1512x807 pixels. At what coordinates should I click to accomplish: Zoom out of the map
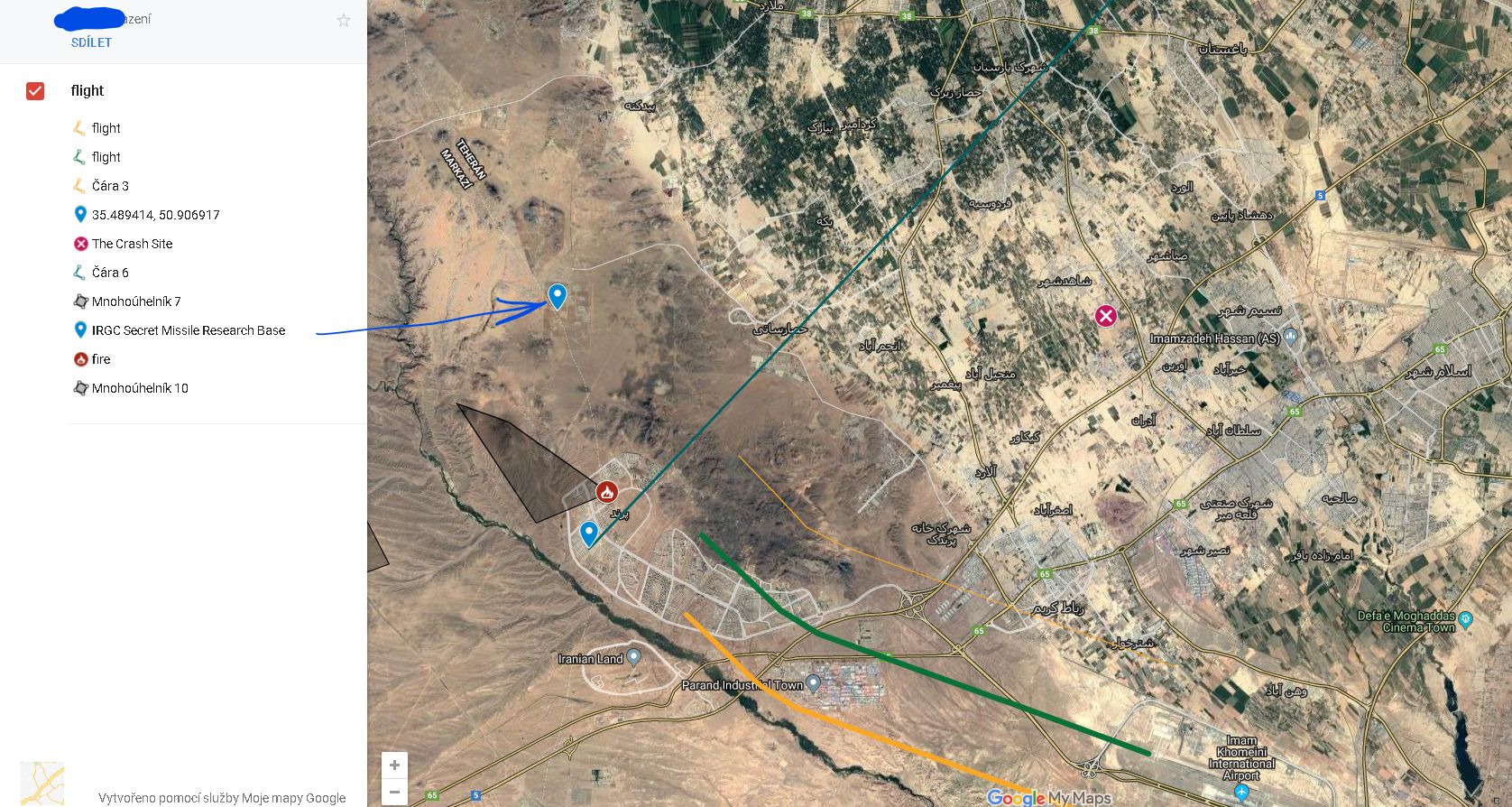click(394, 792)
